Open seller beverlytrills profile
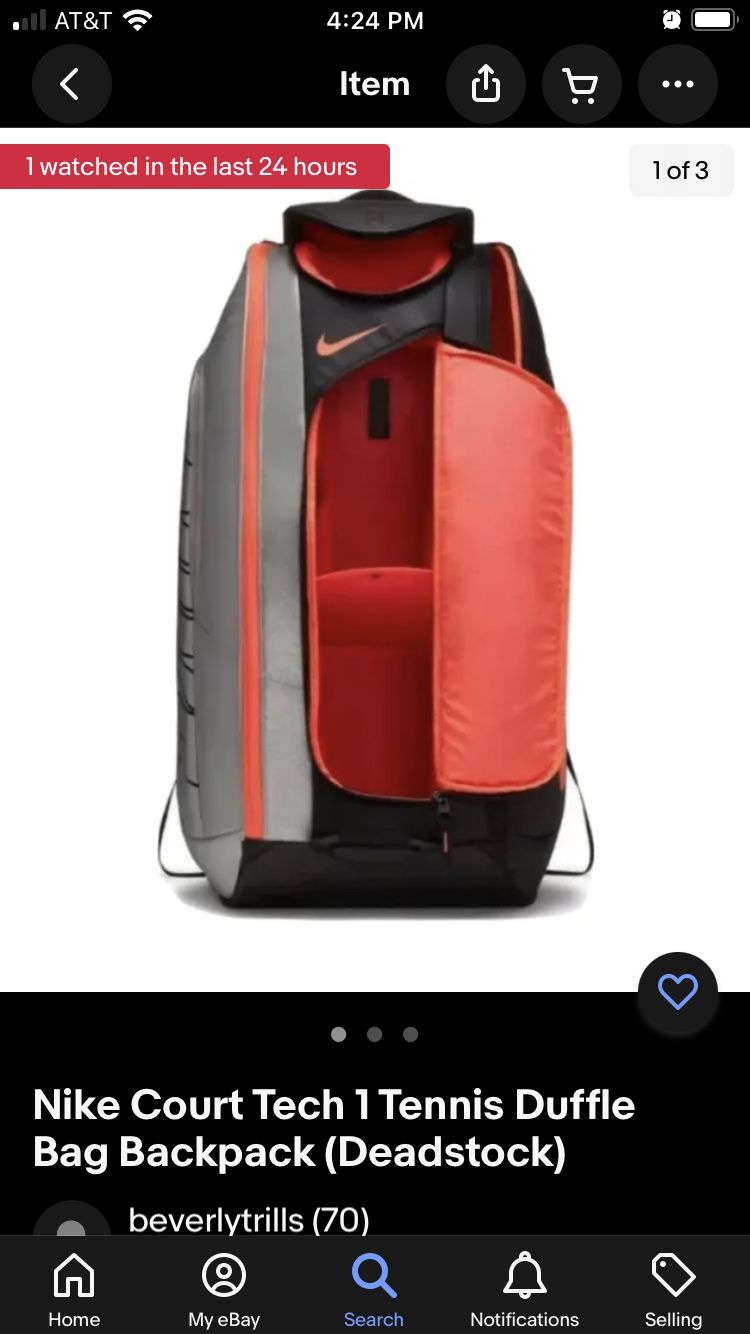Image resolution: width=750 pixels, height=1334 pixels. 248,1220
